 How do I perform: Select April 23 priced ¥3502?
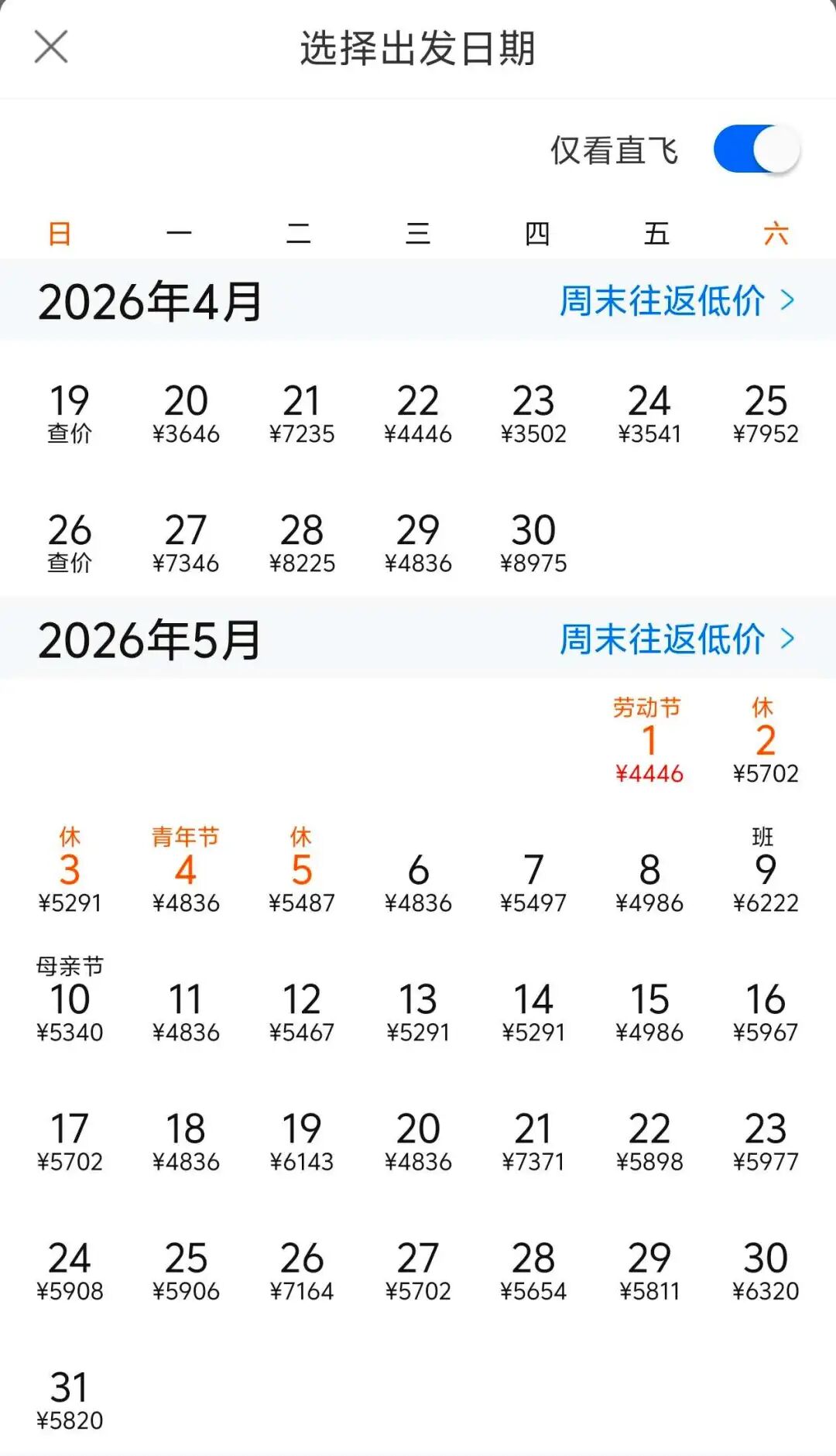pos(534,414)
